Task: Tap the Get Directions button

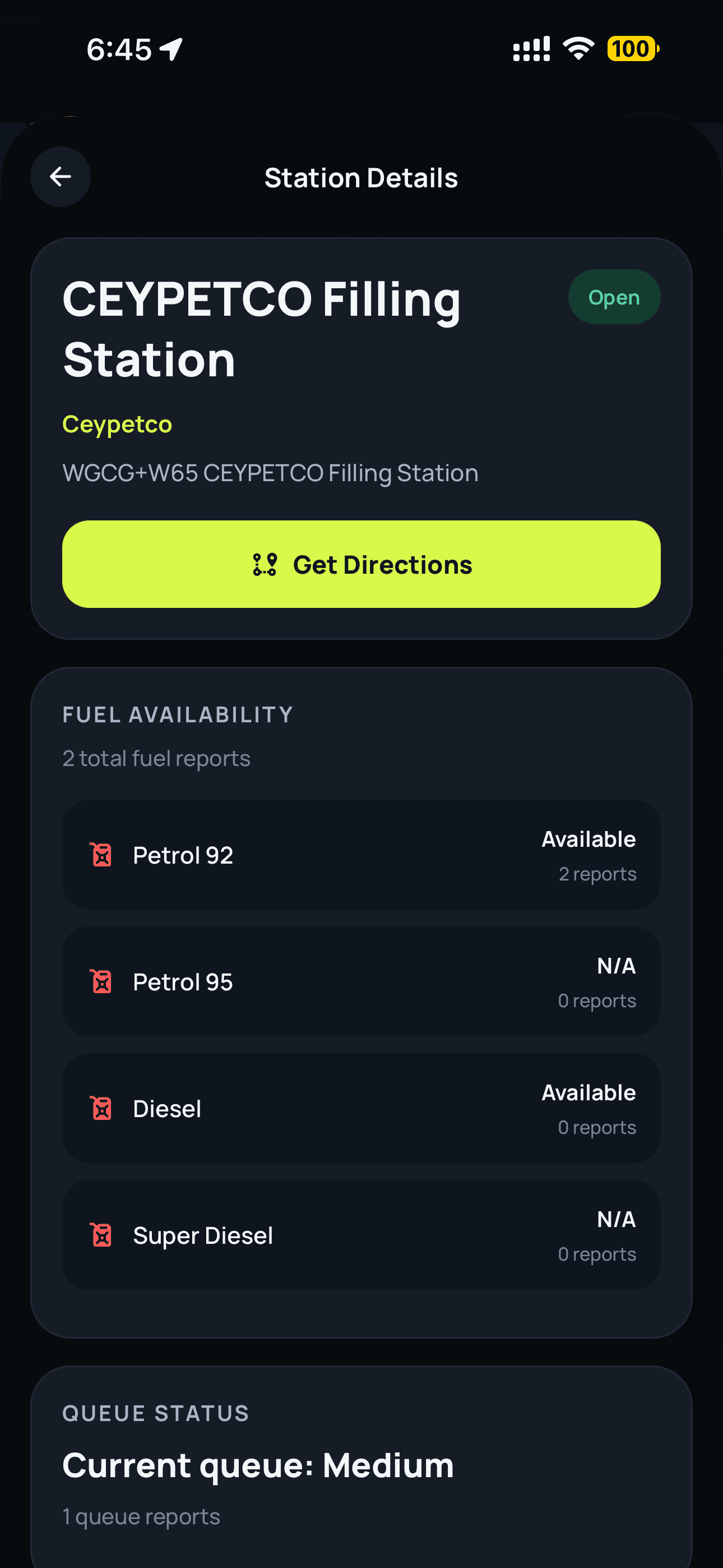Action: coord(361,564)
